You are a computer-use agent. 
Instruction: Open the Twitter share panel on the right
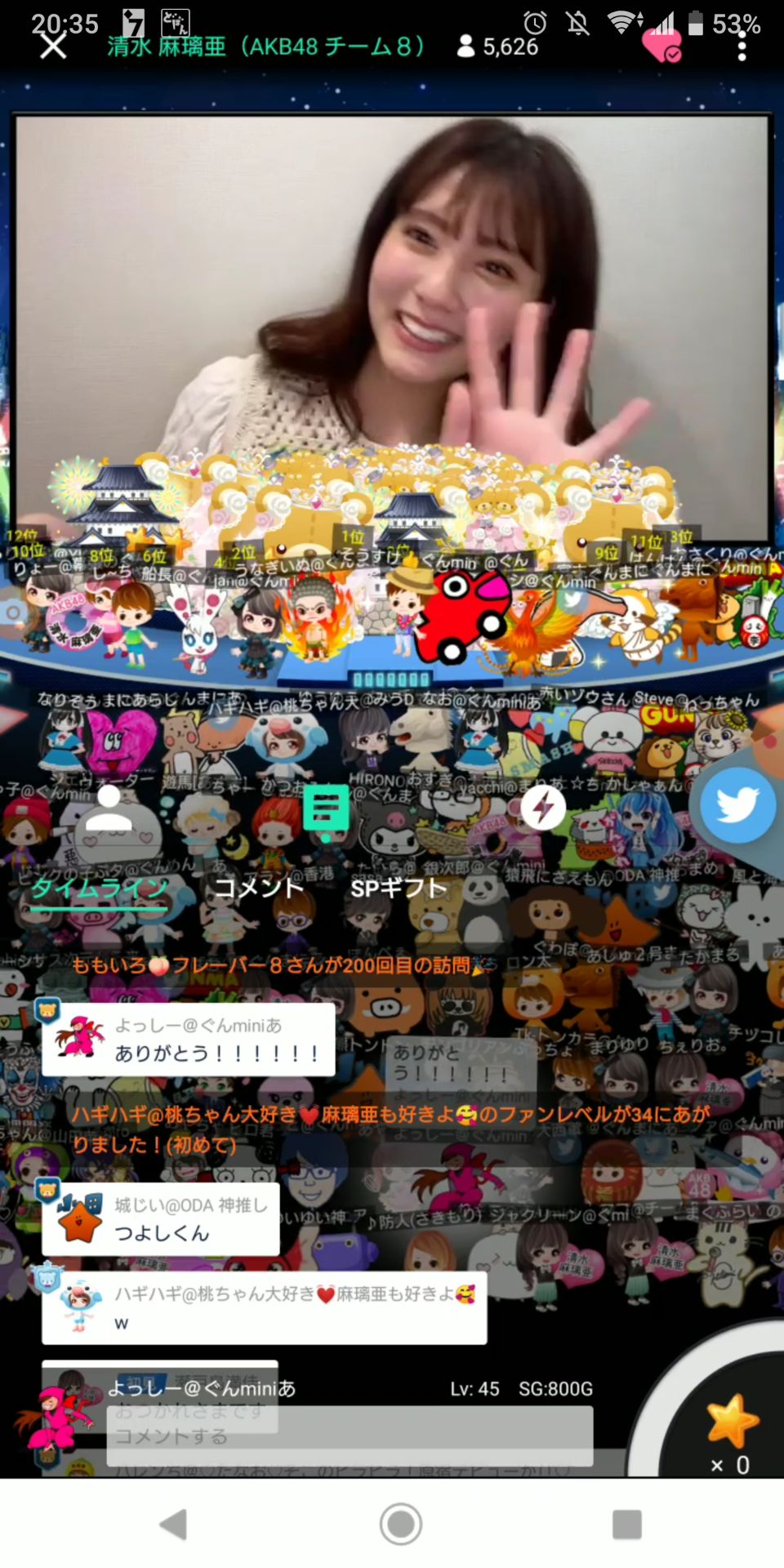(x=736, y=804)
